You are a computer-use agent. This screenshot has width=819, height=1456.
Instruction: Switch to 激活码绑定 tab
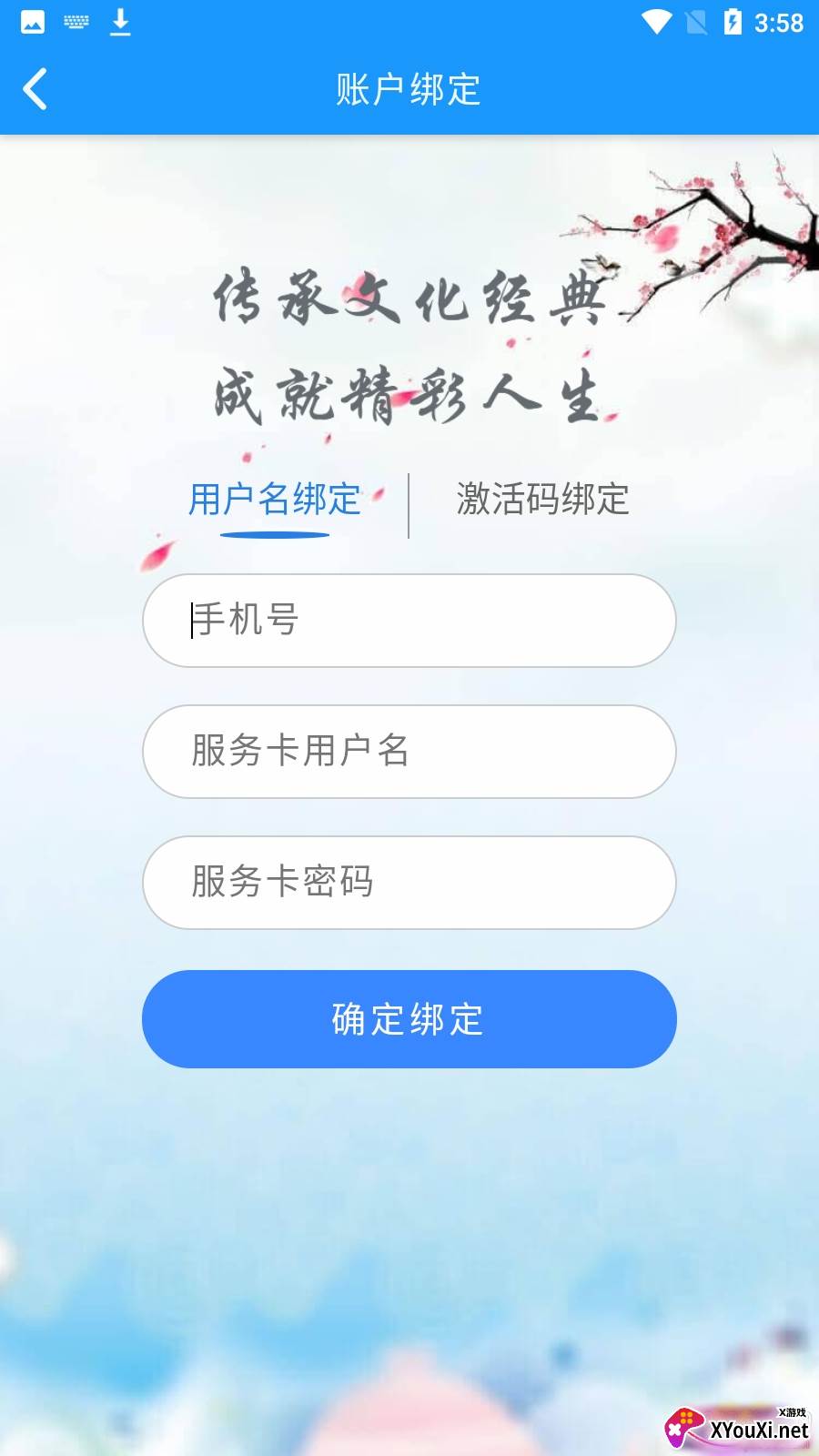tap(542, 500)
